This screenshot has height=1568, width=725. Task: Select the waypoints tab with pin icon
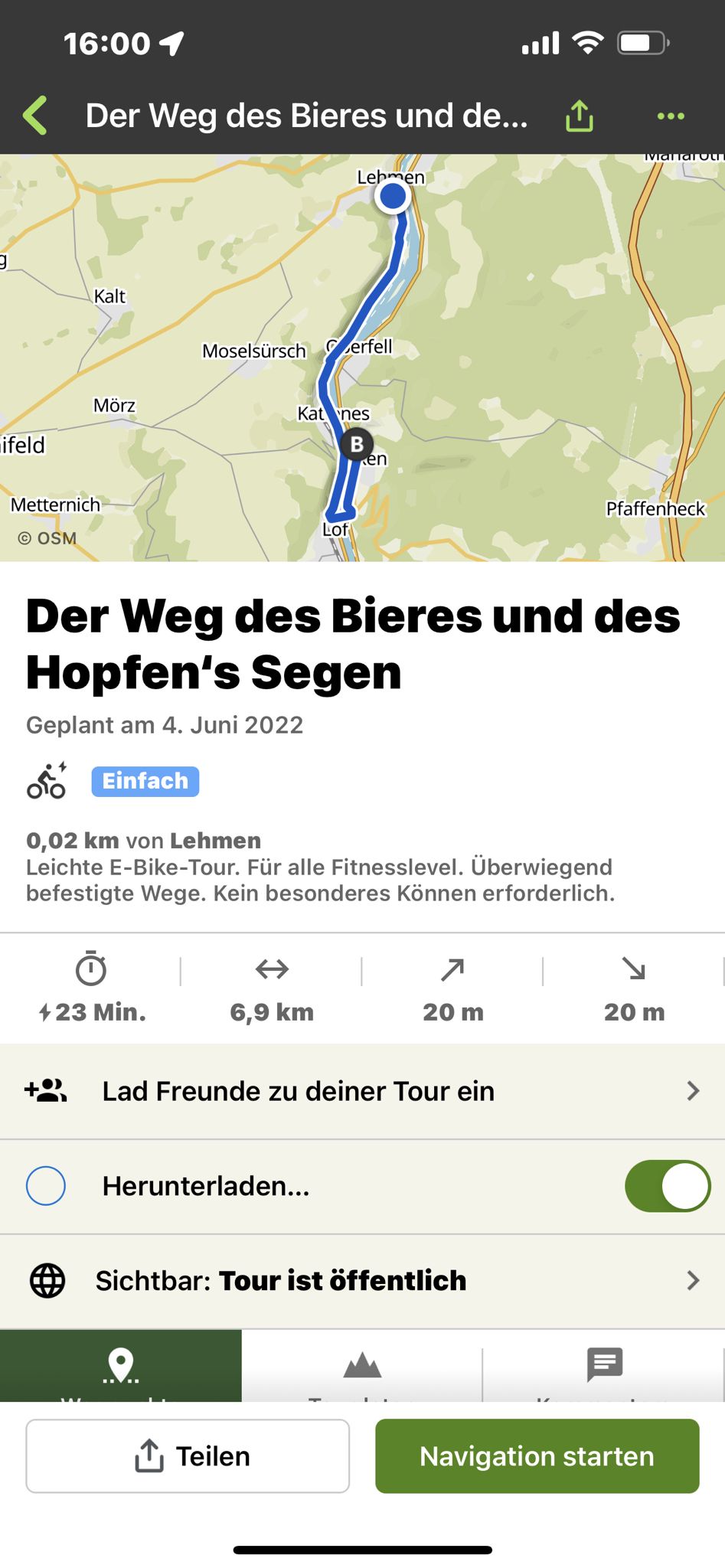tap(121, 1366)
